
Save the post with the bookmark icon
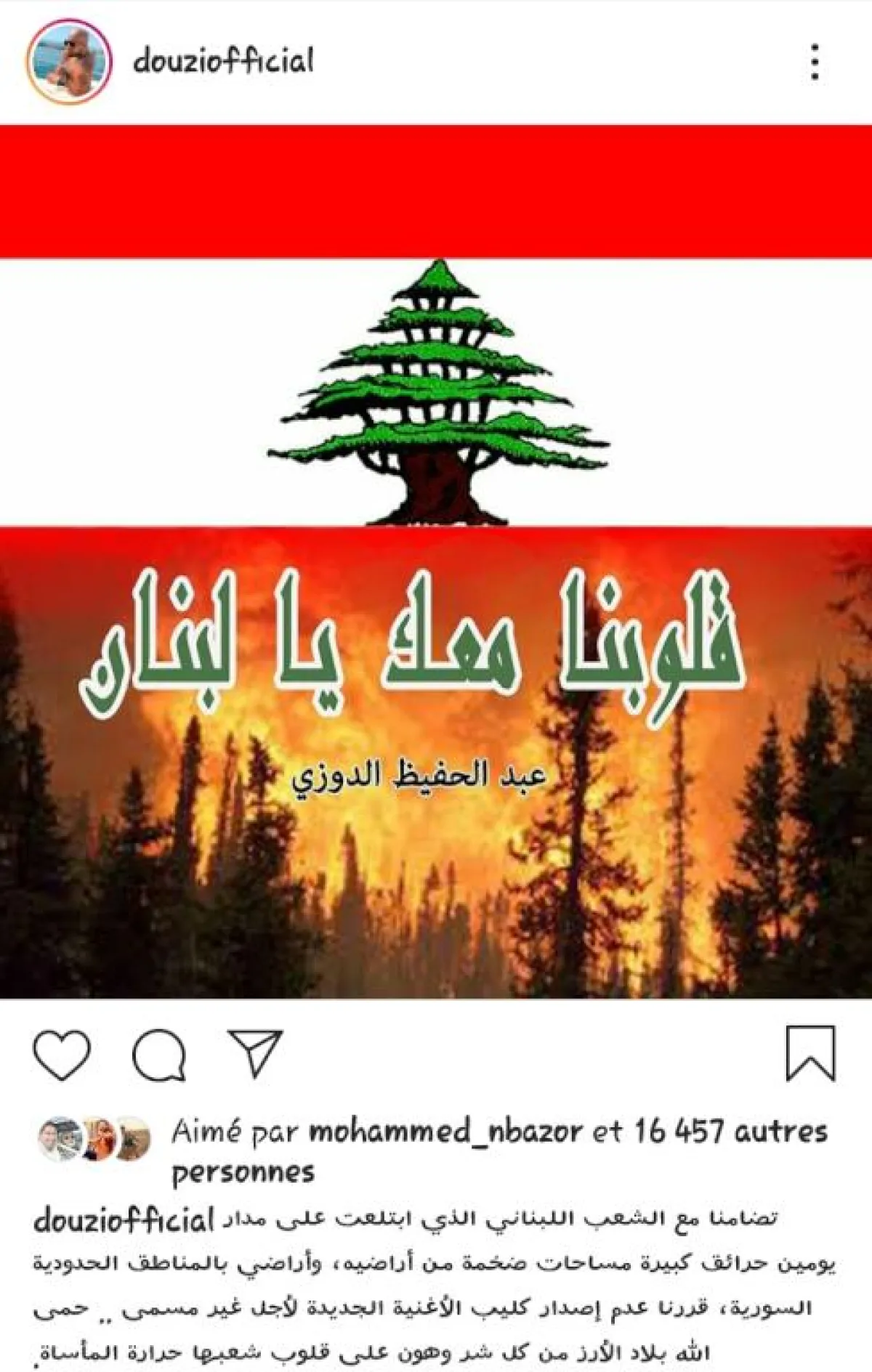click(x=811, y=1053)
